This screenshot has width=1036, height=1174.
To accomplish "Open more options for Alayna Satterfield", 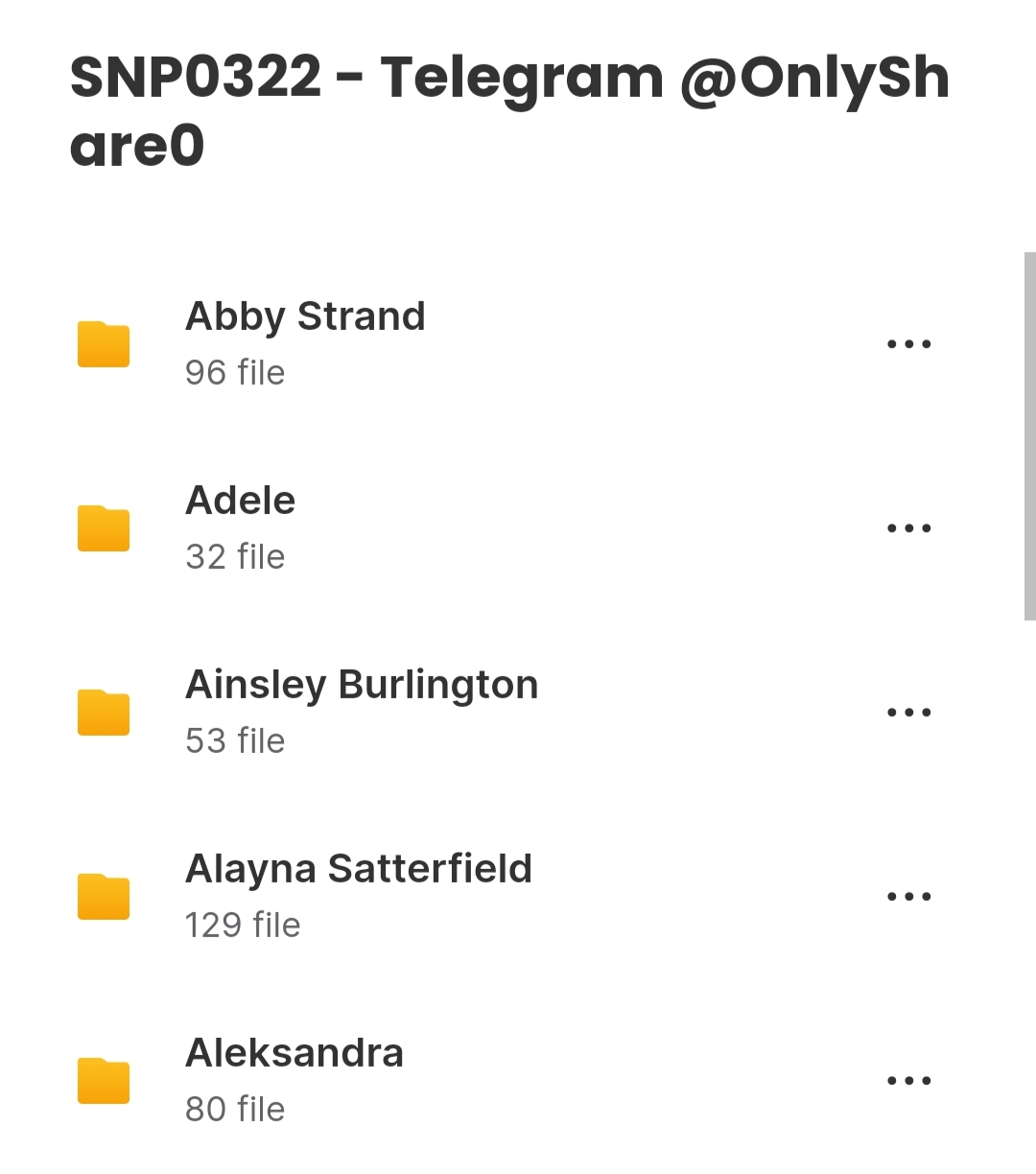I will click(908, 897).
